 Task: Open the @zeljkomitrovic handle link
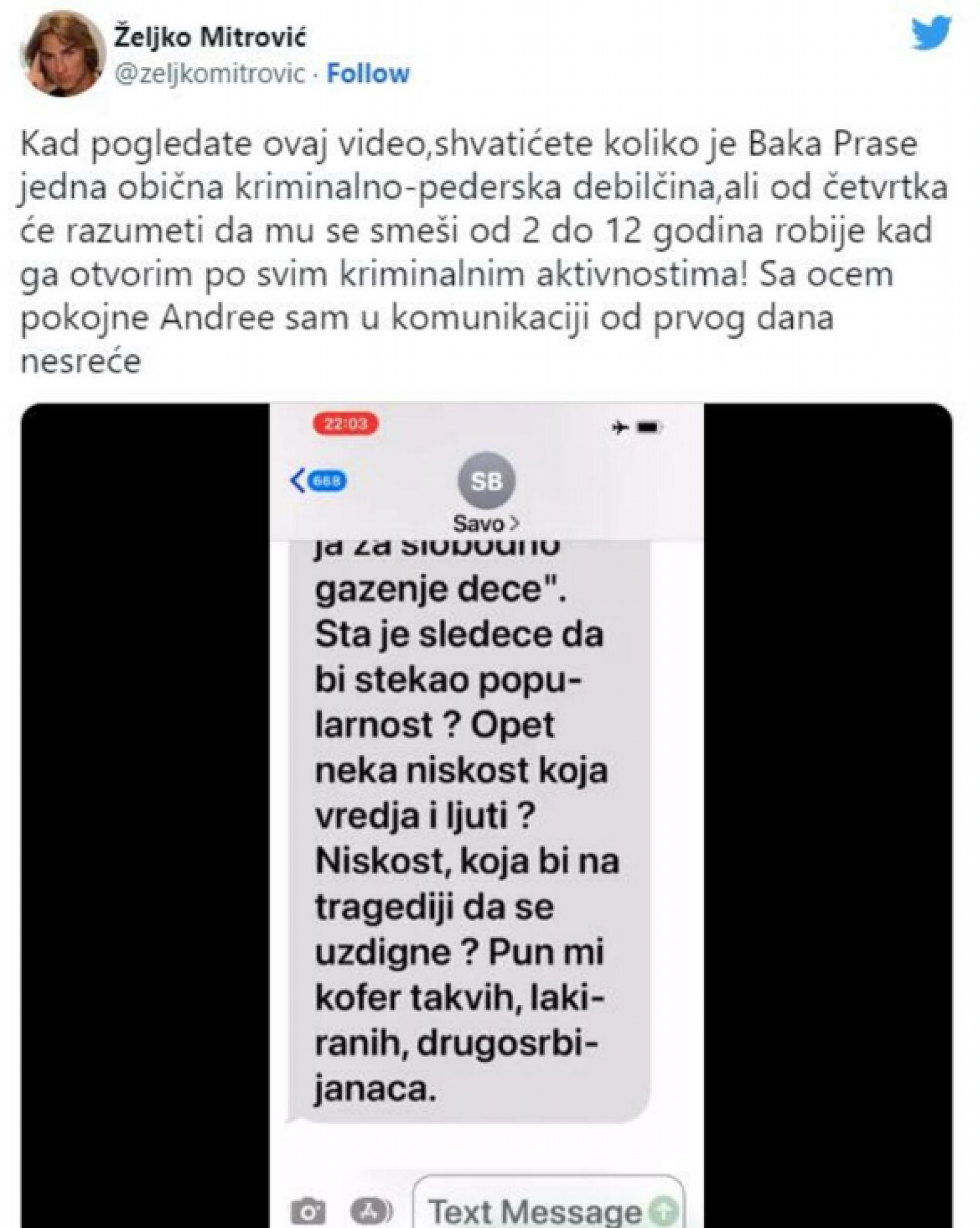(210, 74)
